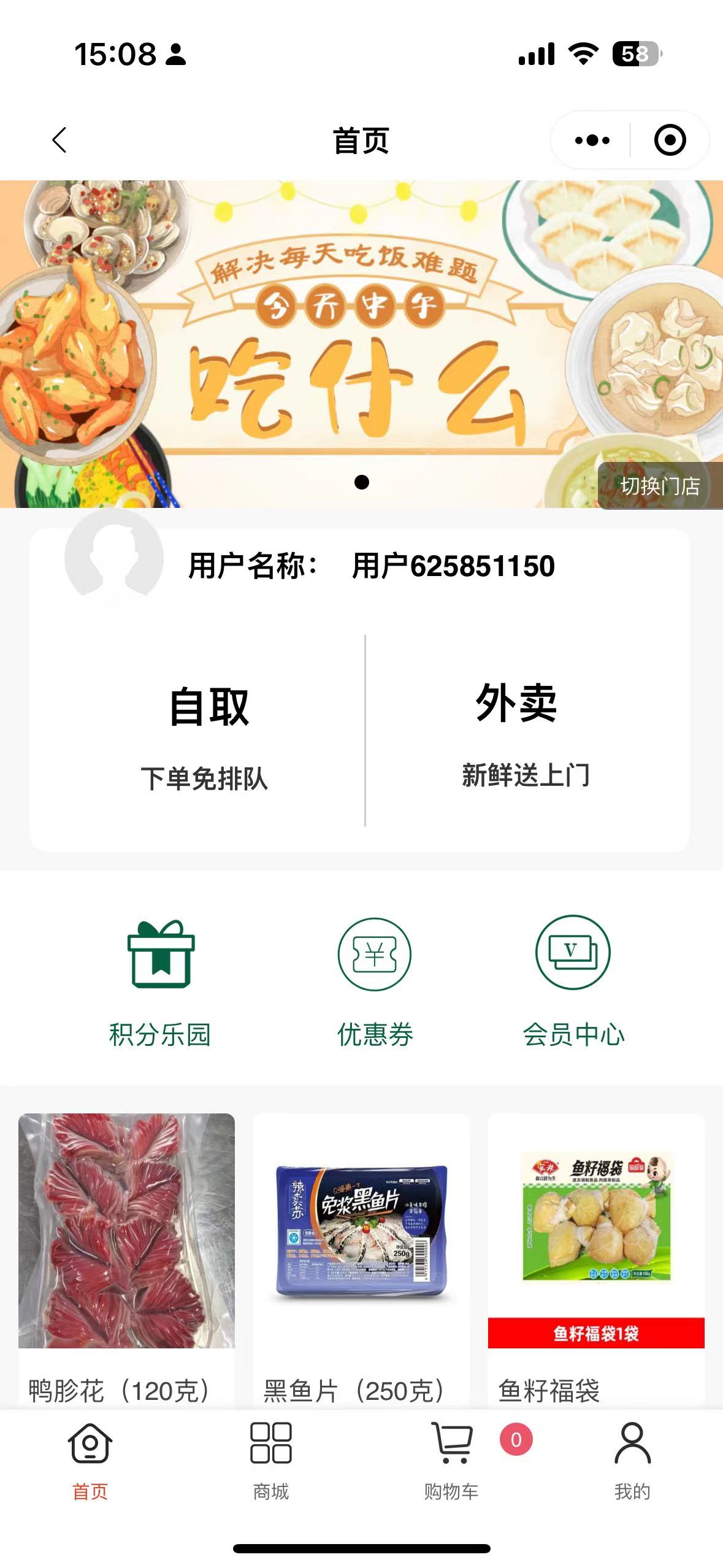Switch to the 首页 tab
Screen dimensions: 723x1568
pos(90,1461)
